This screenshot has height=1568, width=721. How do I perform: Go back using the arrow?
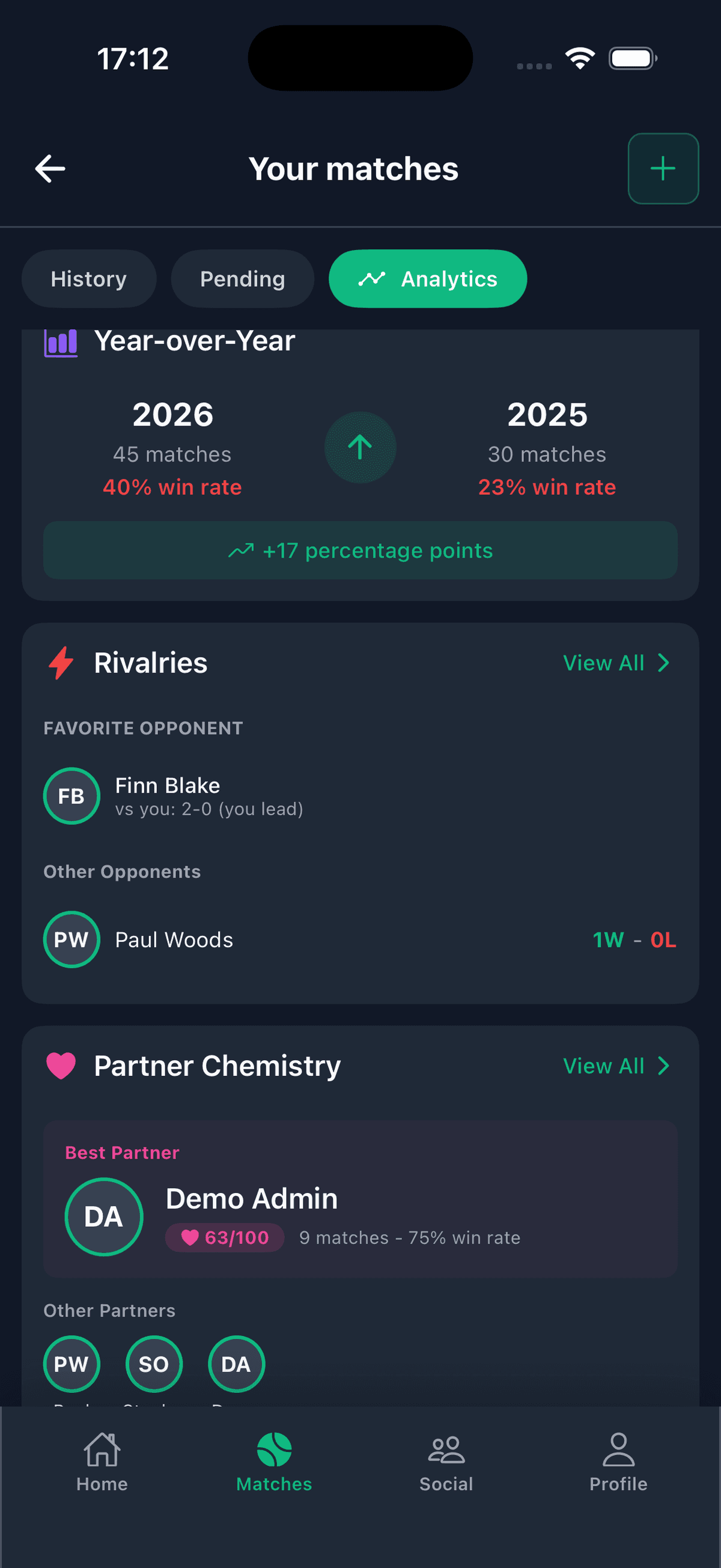click(50, 169)
